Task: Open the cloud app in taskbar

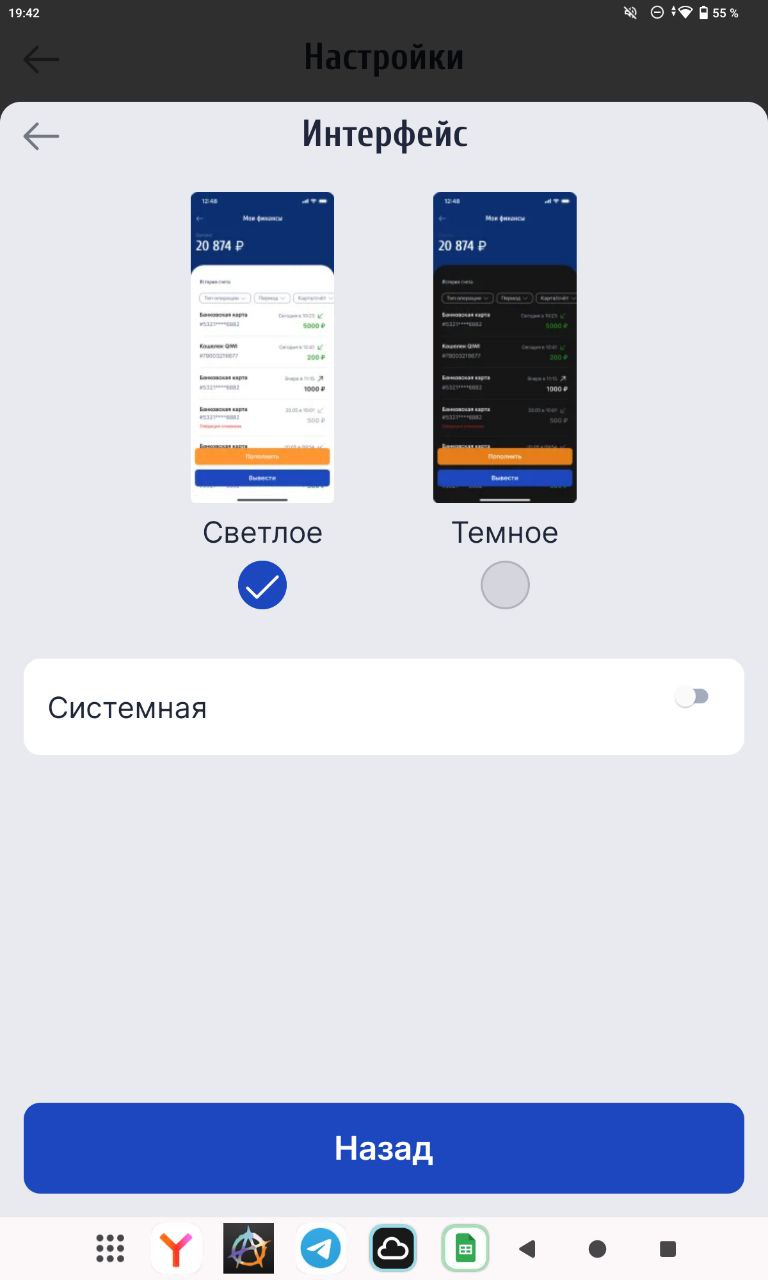Action: coord(393,1248)
